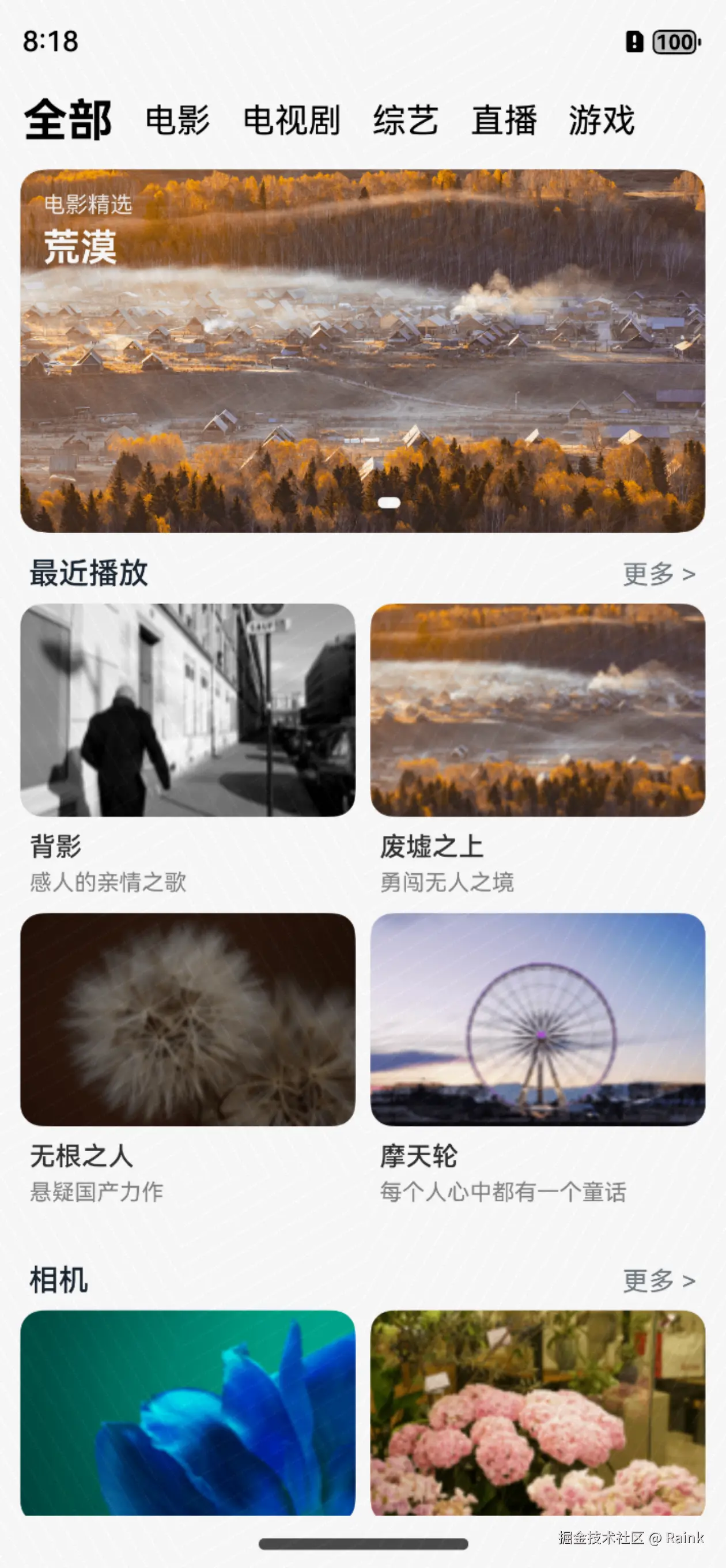Play the 背影 video card

187,710
